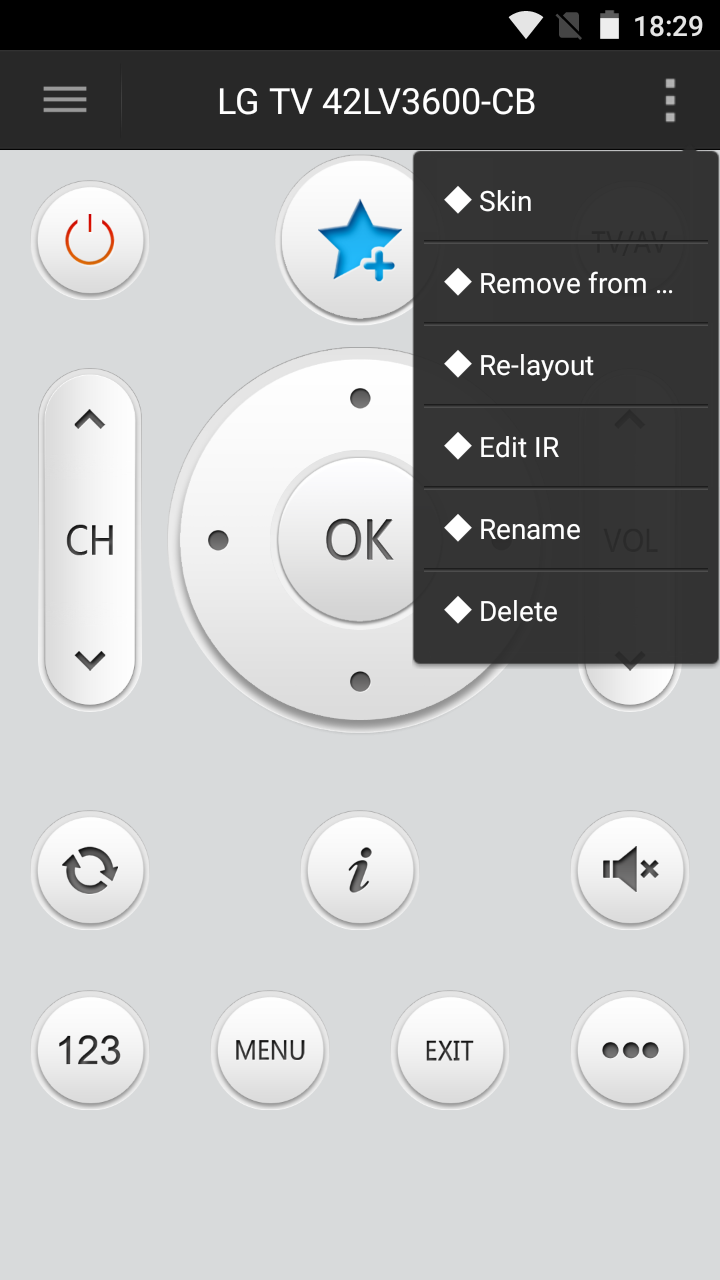Open the 123 number pad

[x=90, y=1050]
